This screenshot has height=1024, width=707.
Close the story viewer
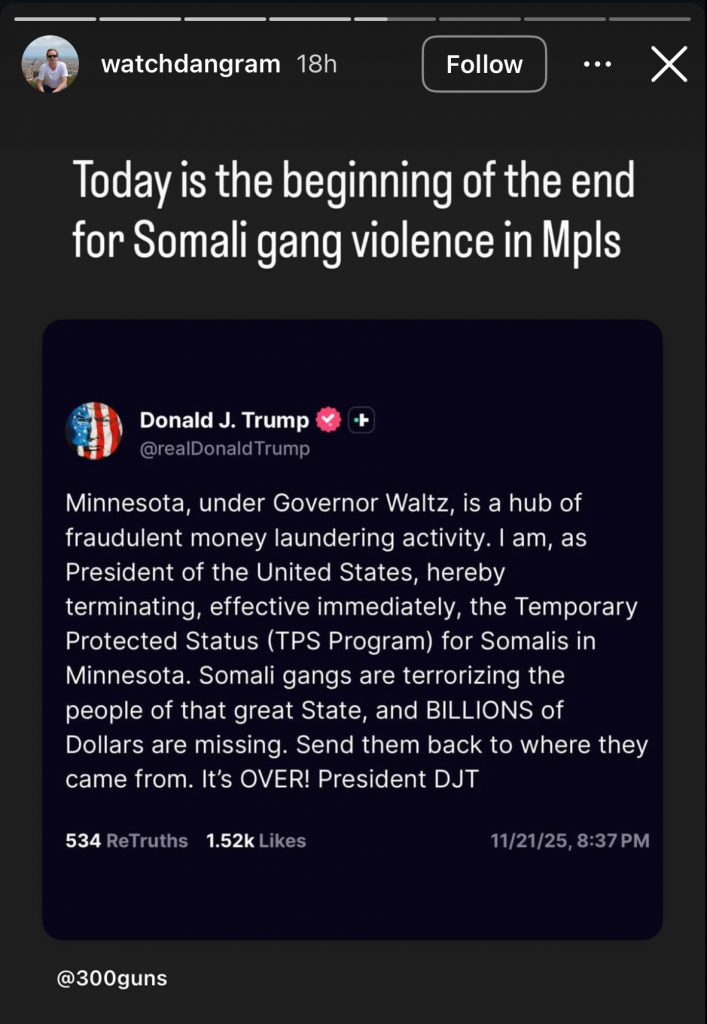(x=669, y=64)
